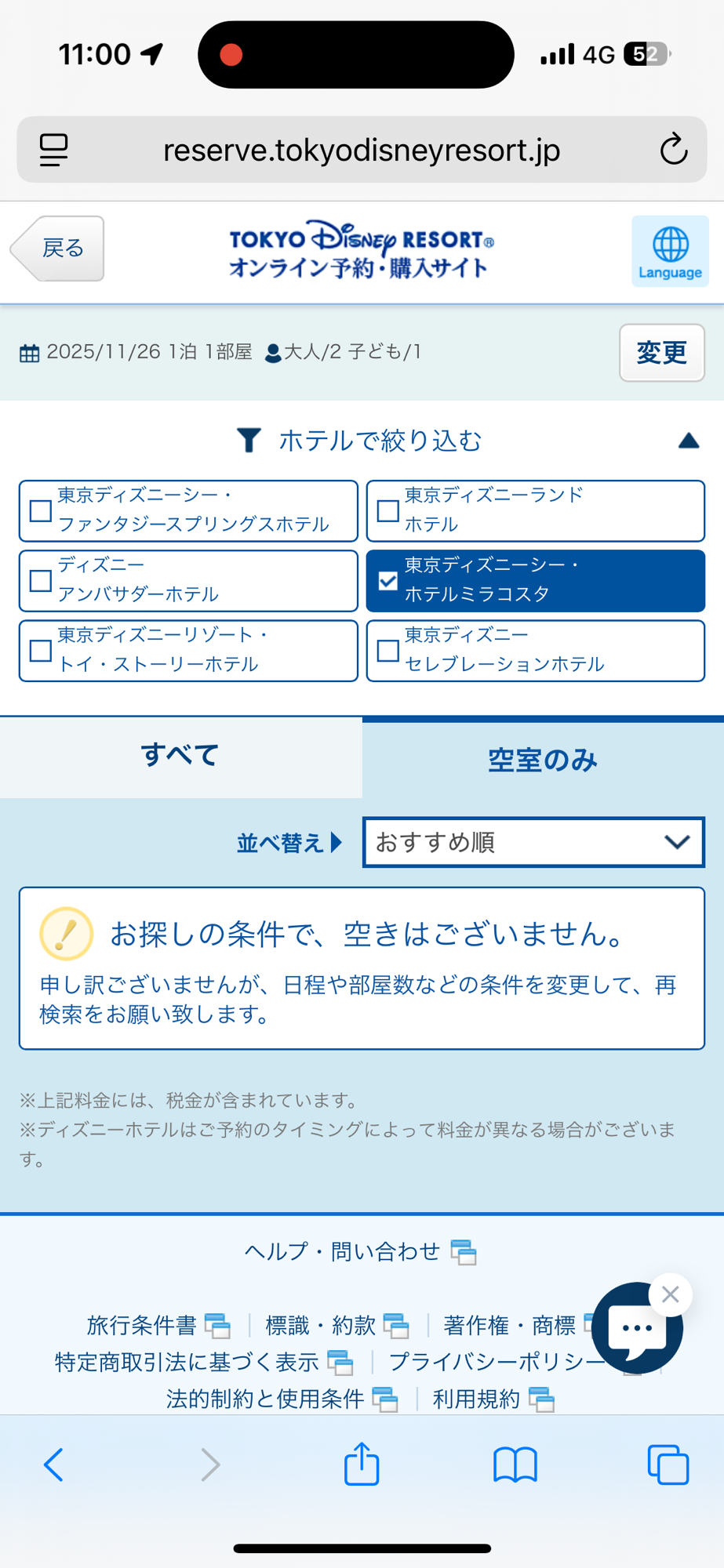Open the おすすめ順 sort dropdown
This screenshot has height=1568, width=724.
click(x=533, y=843)
